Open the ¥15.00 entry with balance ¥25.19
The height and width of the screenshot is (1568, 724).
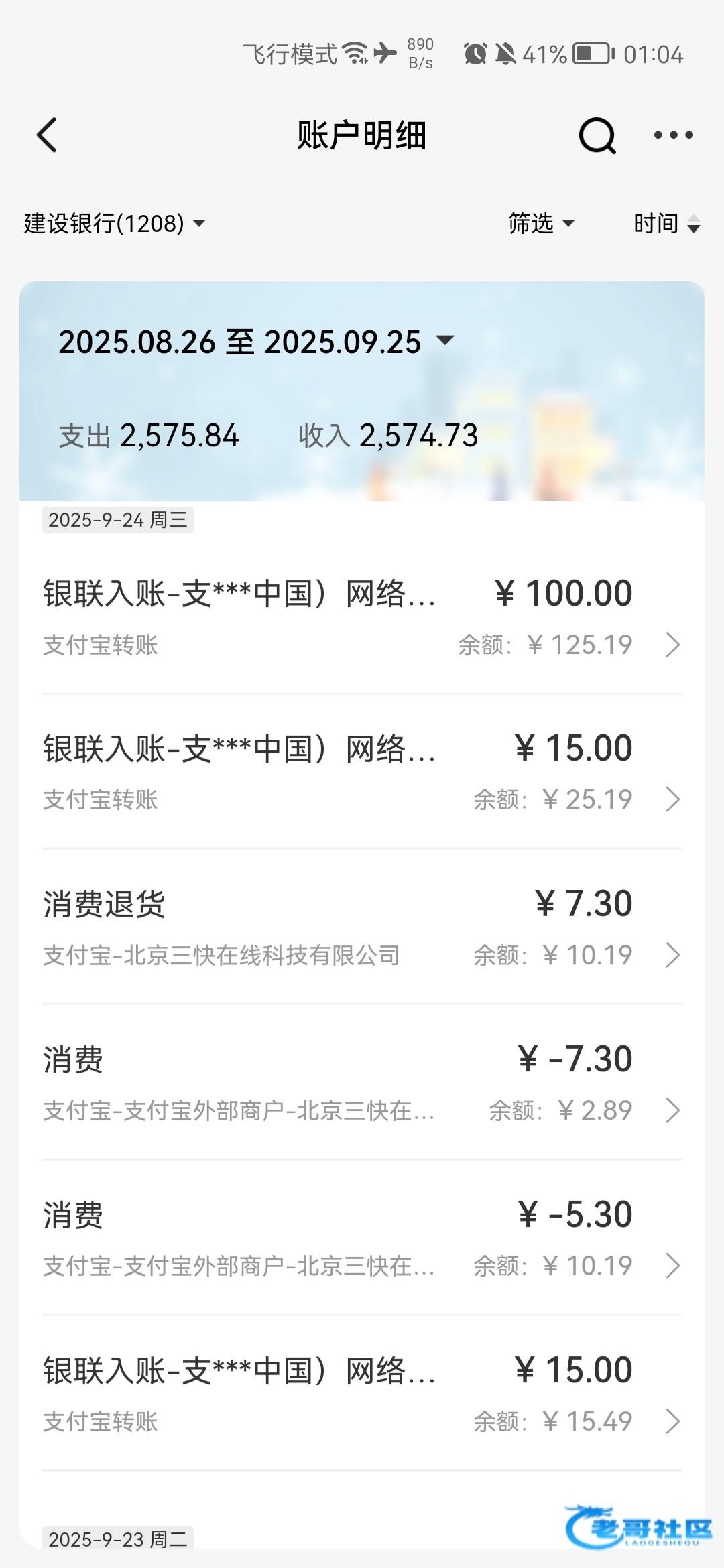(x=362, y=773)
